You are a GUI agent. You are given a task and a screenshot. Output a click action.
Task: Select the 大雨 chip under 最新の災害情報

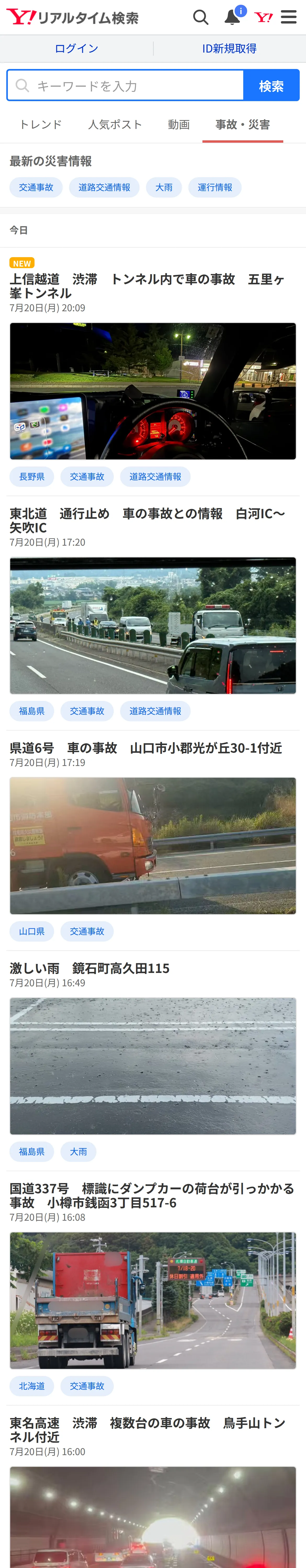pyautogui.click(x=164, y=187)
